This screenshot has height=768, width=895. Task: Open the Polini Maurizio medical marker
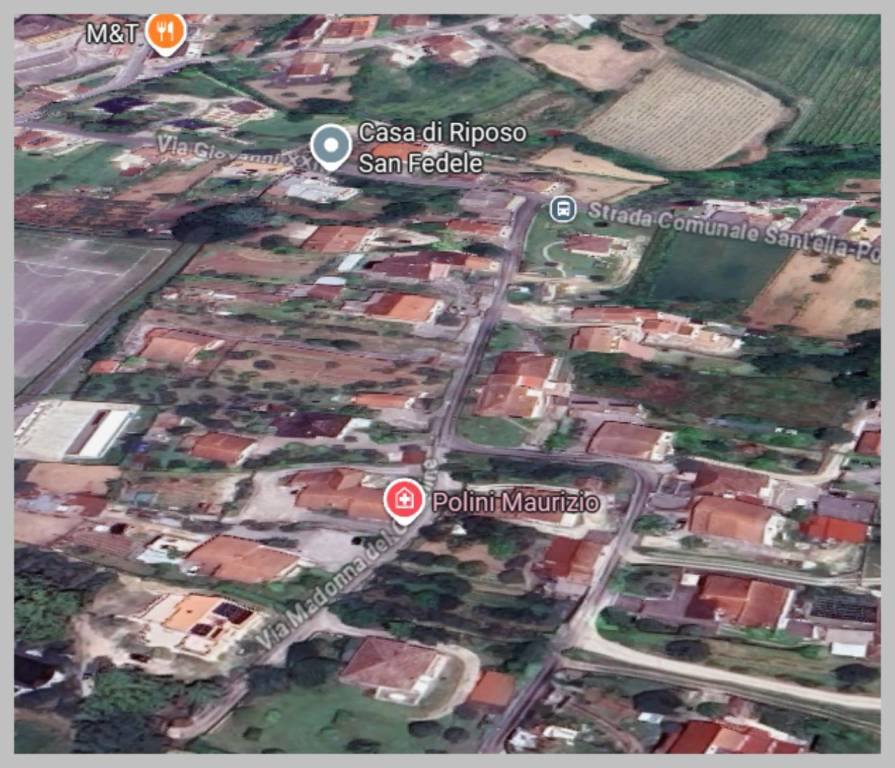pyautogui.click(x=404, y=501)
